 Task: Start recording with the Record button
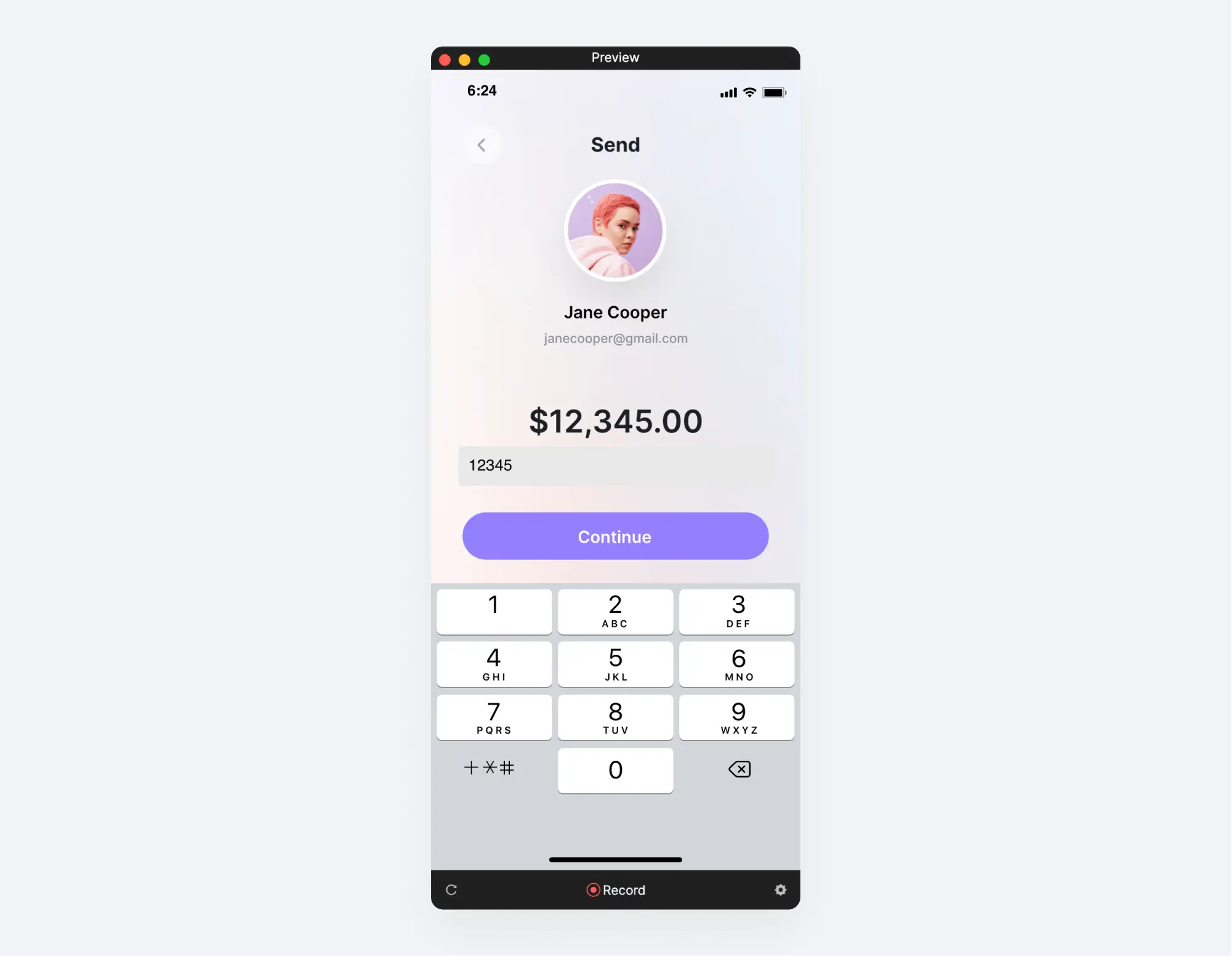[x=615, y=890]
